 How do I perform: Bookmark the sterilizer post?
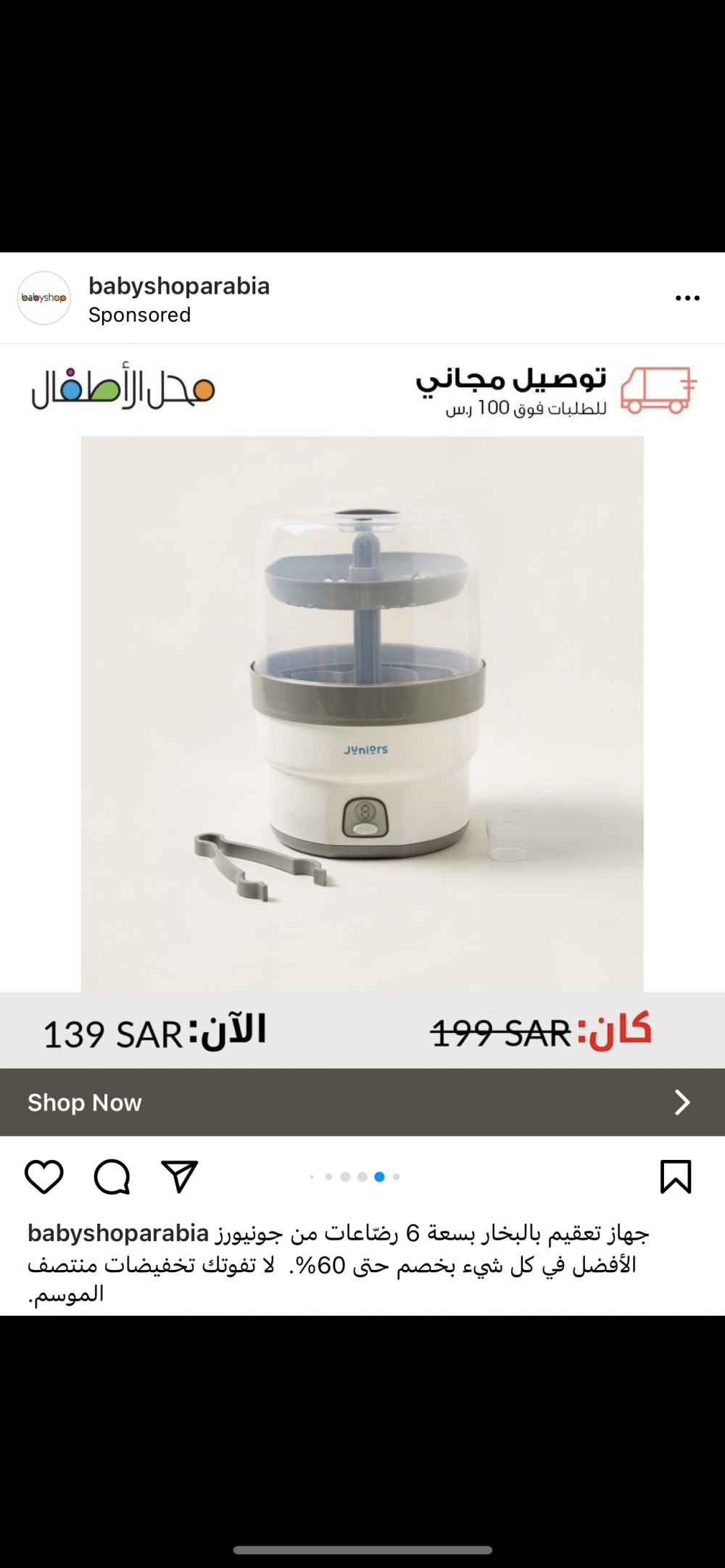pyautogui.click(x=675, y=1177)
